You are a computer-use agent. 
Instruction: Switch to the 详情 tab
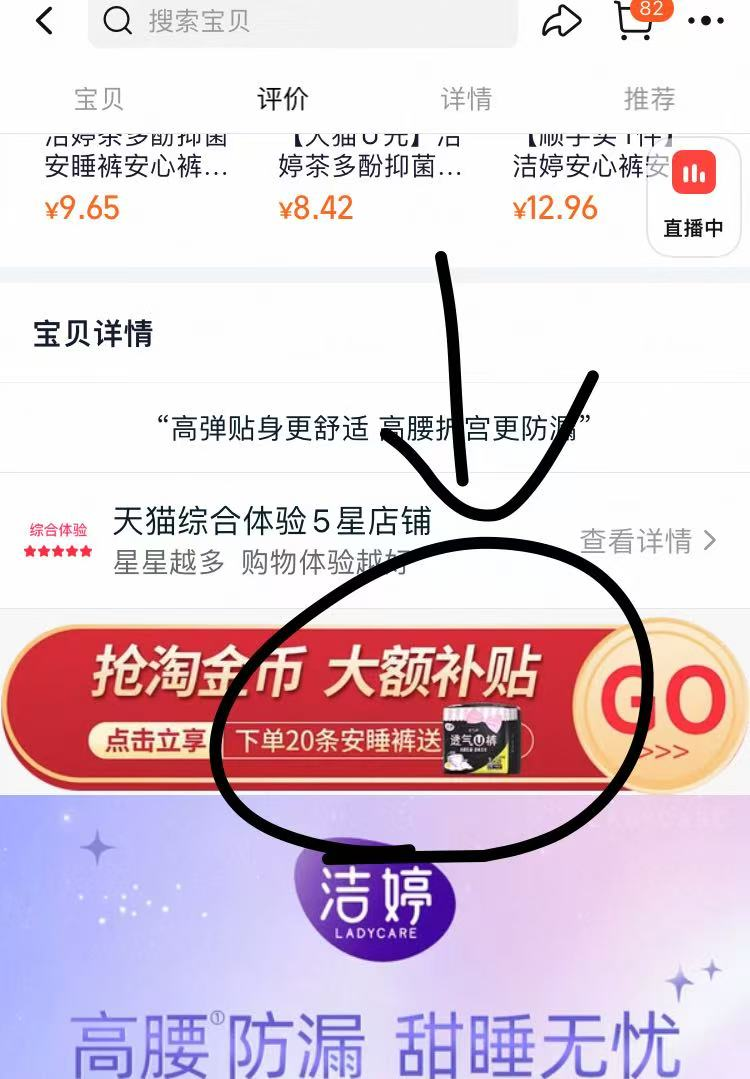tap(466, 99)
